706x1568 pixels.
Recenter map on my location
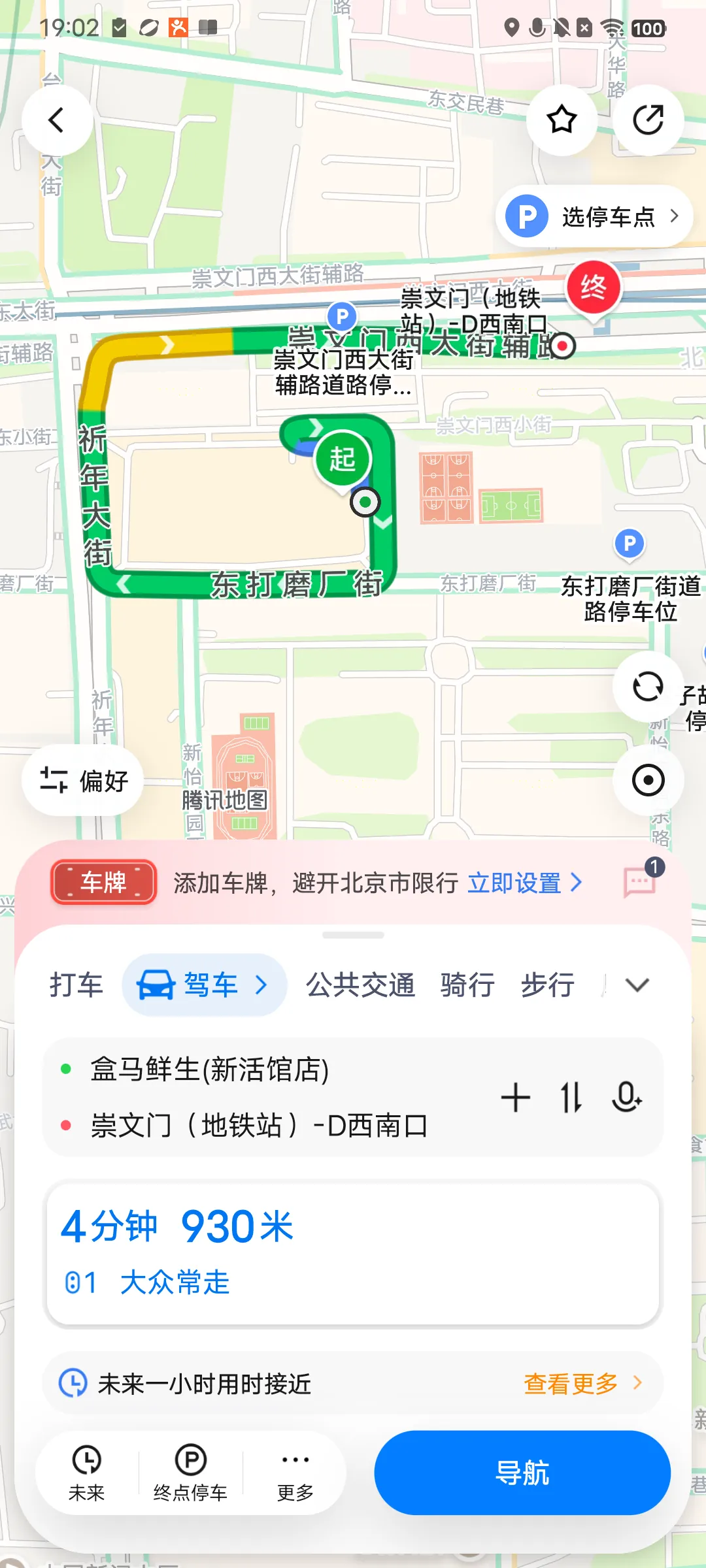pyautogui.click(x=648, y=780)
